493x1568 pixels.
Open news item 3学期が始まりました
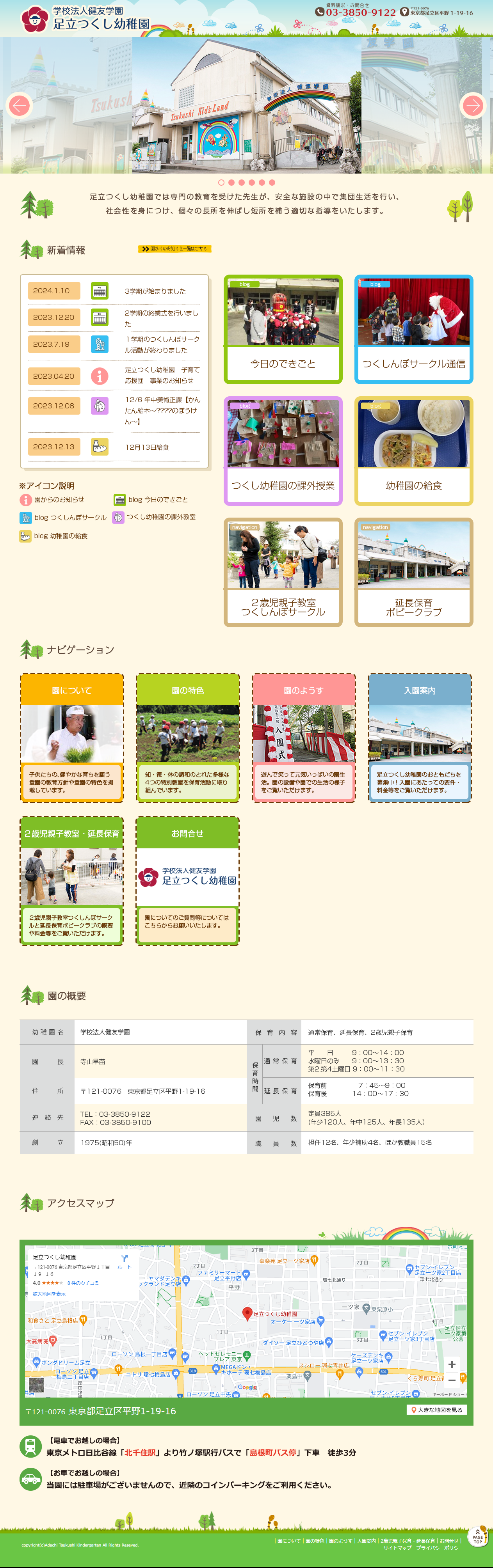click(x=155, y=291)
